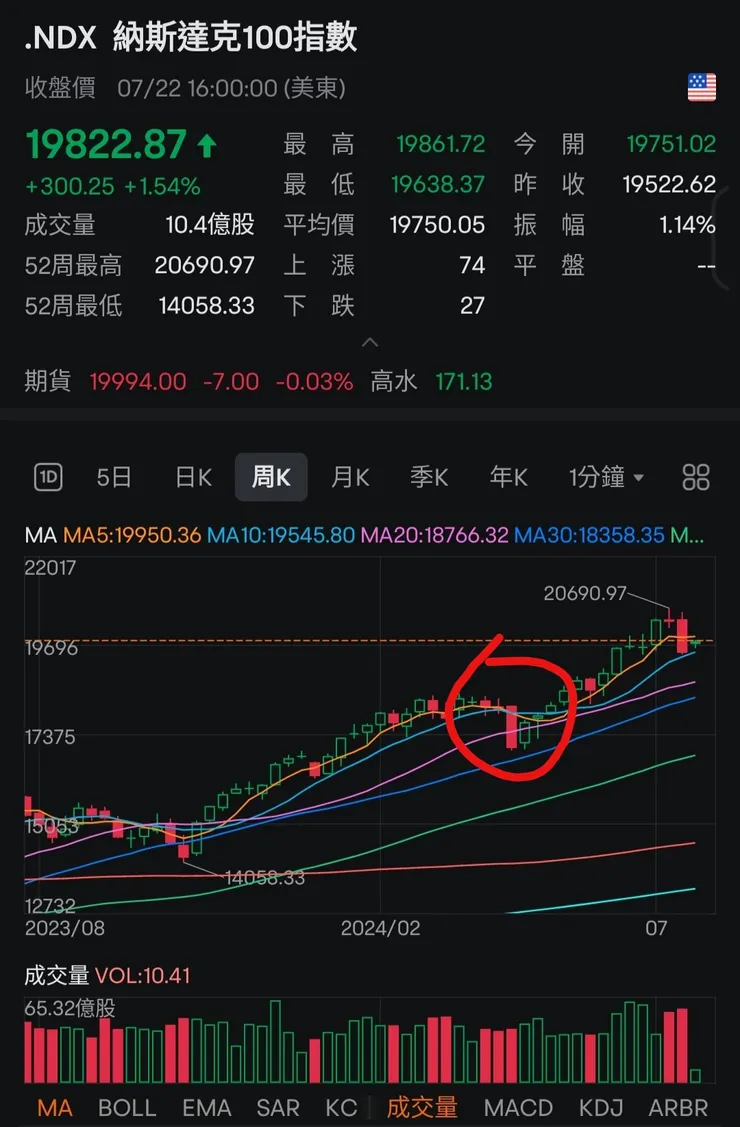Select the 成交量 volume indicator tab
740x1127 pixels.
(x=420, y=1108)
